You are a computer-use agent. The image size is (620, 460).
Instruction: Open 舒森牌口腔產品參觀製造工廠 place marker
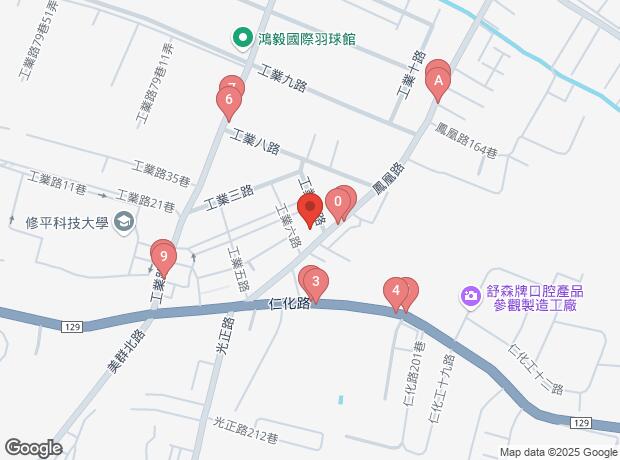click(x=470, y=296)
